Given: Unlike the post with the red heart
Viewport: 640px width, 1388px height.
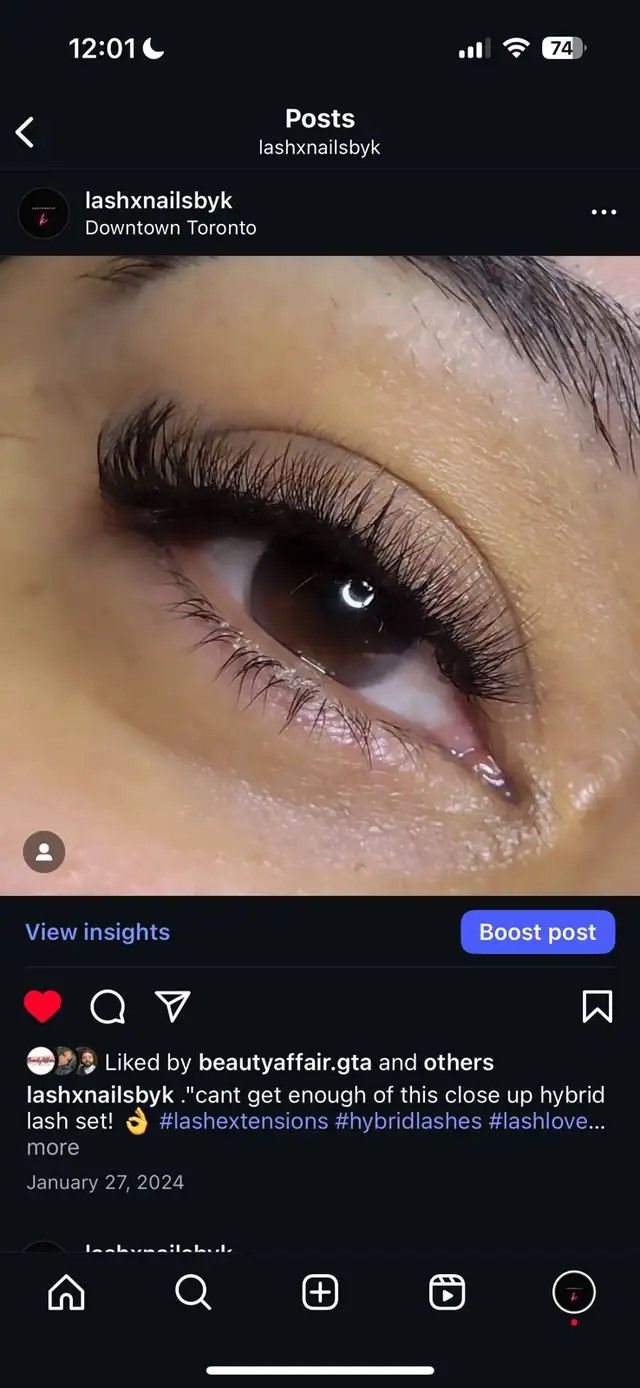Looking at the screenshot, I should (x=43, y=1007).
